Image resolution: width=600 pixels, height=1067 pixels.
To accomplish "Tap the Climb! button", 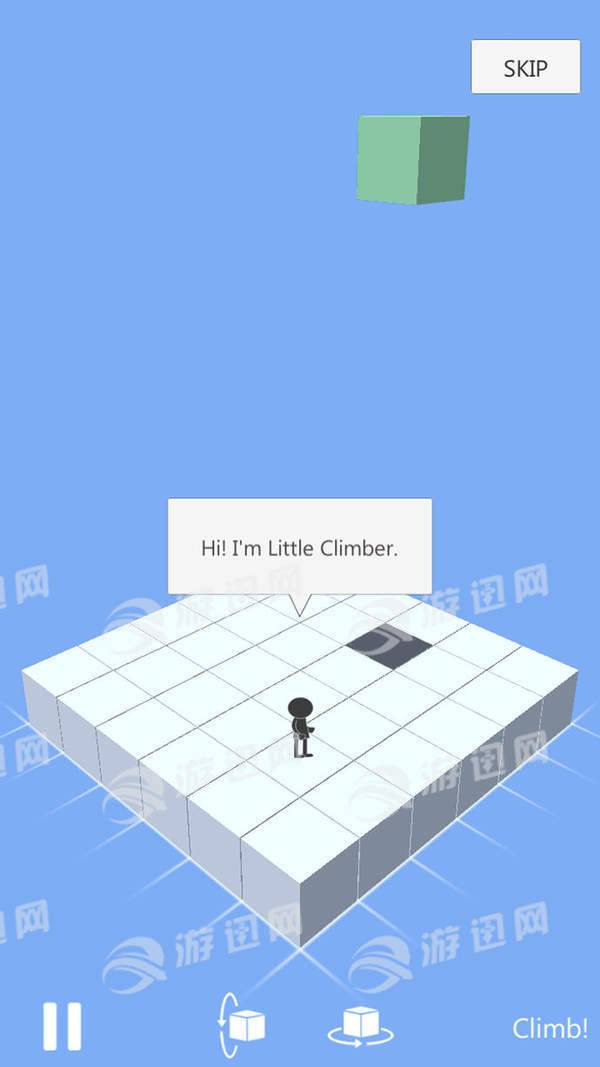I will [x=550, y=1028].
